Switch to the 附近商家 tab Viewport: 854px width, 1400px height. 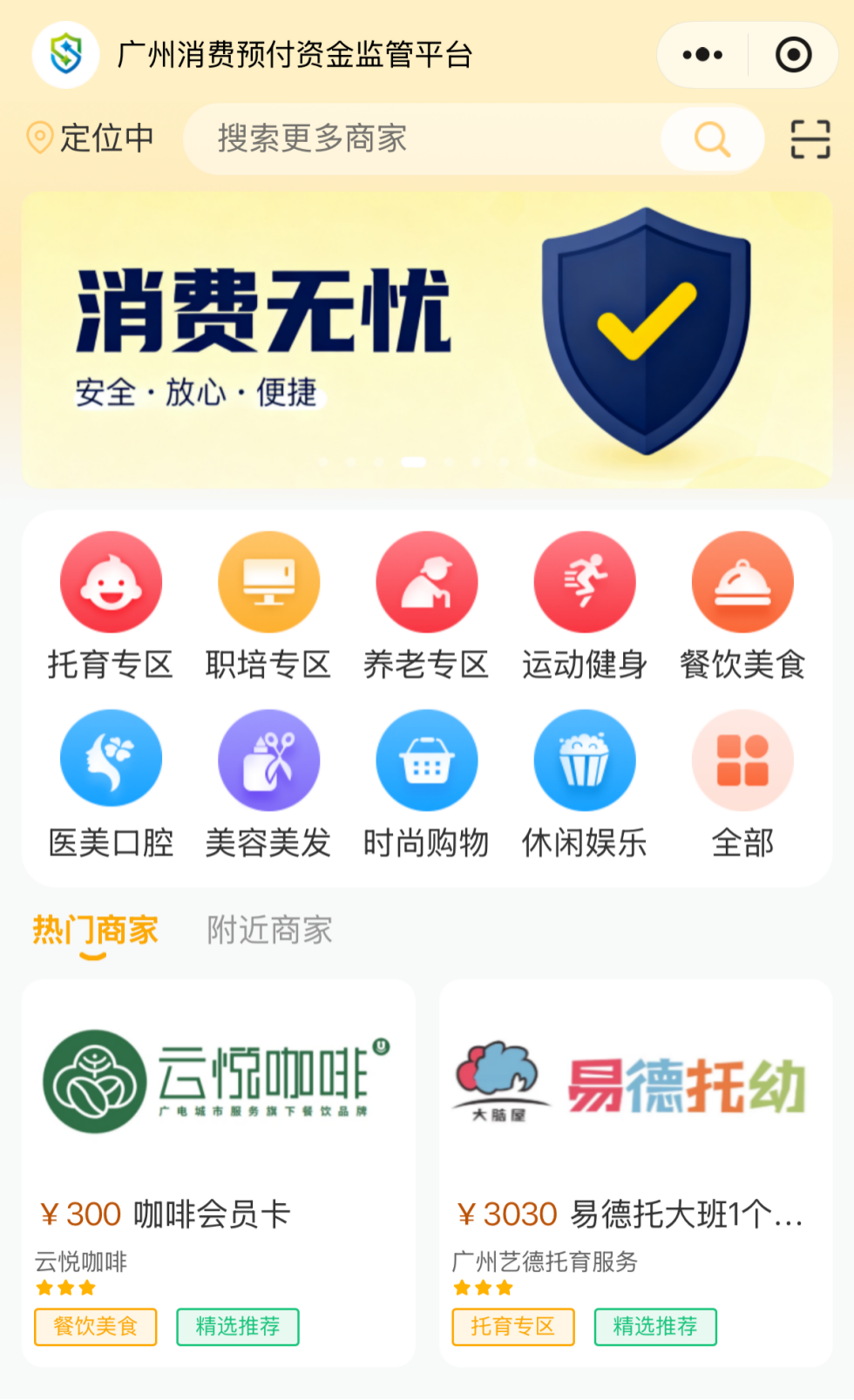pyautogui.click(x=269, y=930)
